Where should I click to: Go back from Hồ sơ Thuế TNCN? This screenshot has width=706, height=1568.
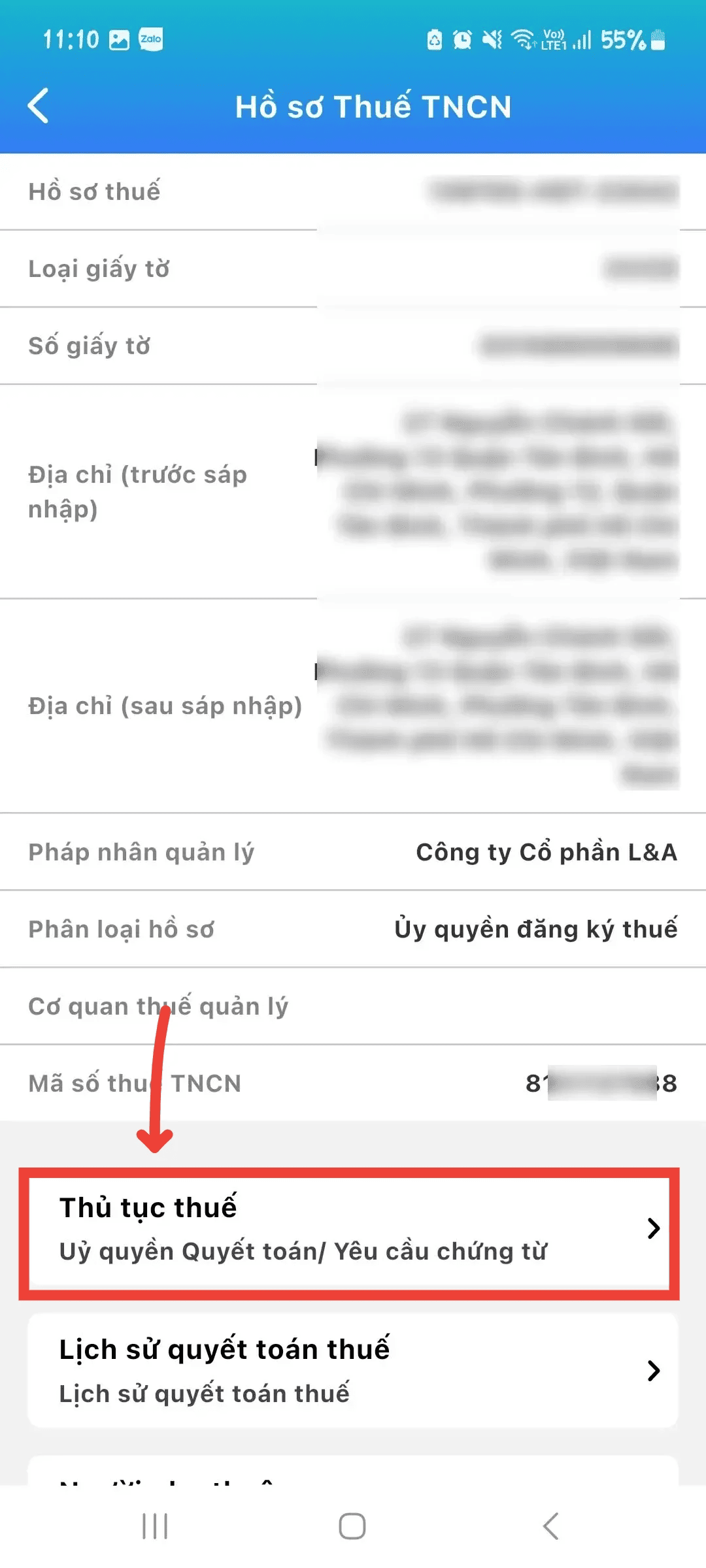pos(39,106)
